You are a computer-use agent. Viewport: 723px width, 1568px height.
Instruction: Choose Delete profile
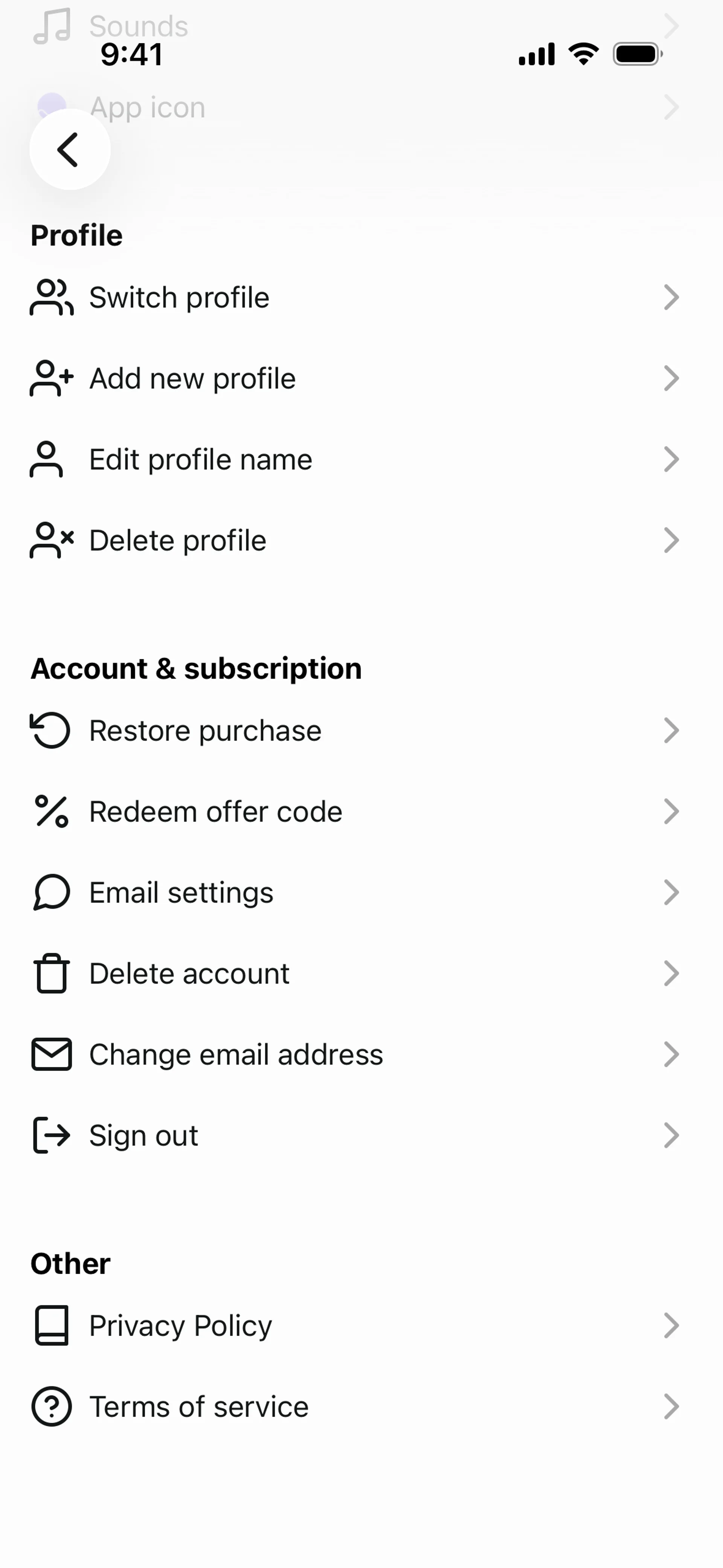178,541
